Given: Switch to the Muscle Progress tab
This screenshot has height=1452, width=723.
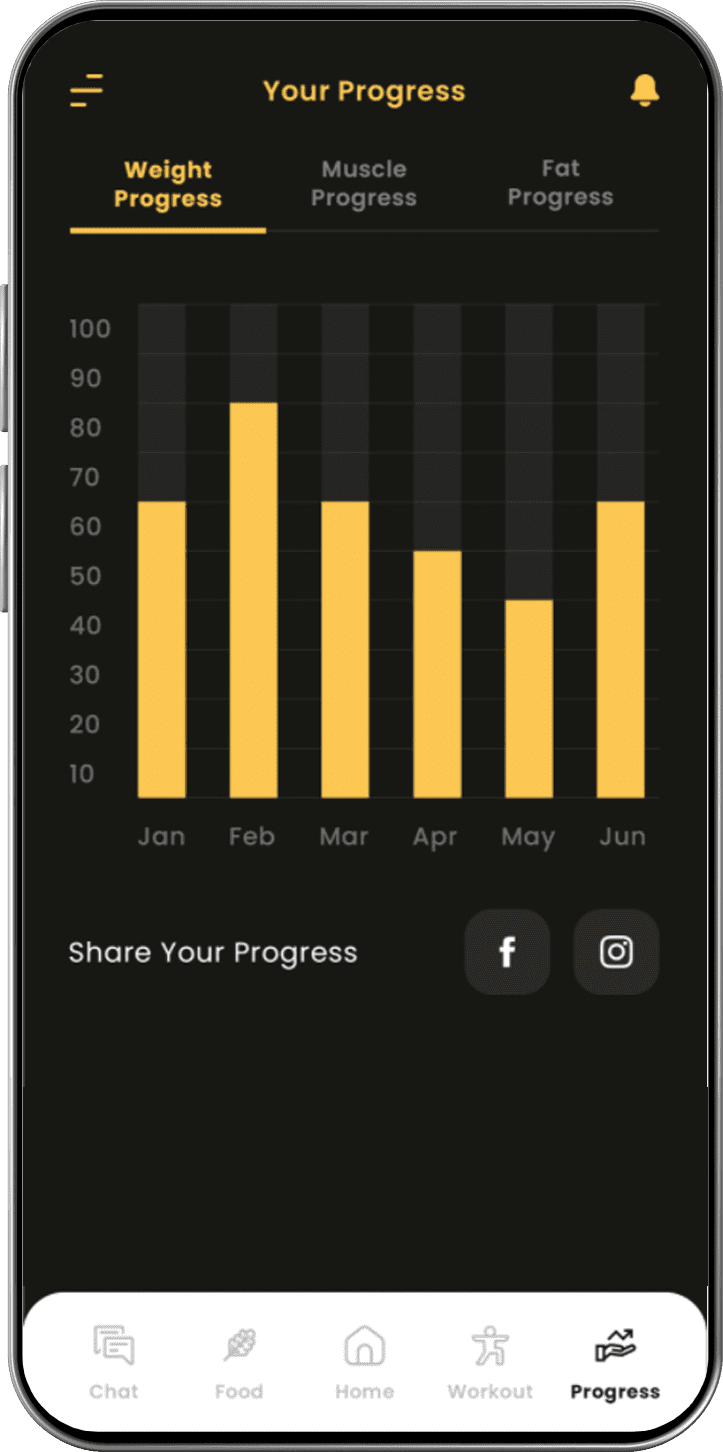Looking at the screenshot, I should pos(364,183).
